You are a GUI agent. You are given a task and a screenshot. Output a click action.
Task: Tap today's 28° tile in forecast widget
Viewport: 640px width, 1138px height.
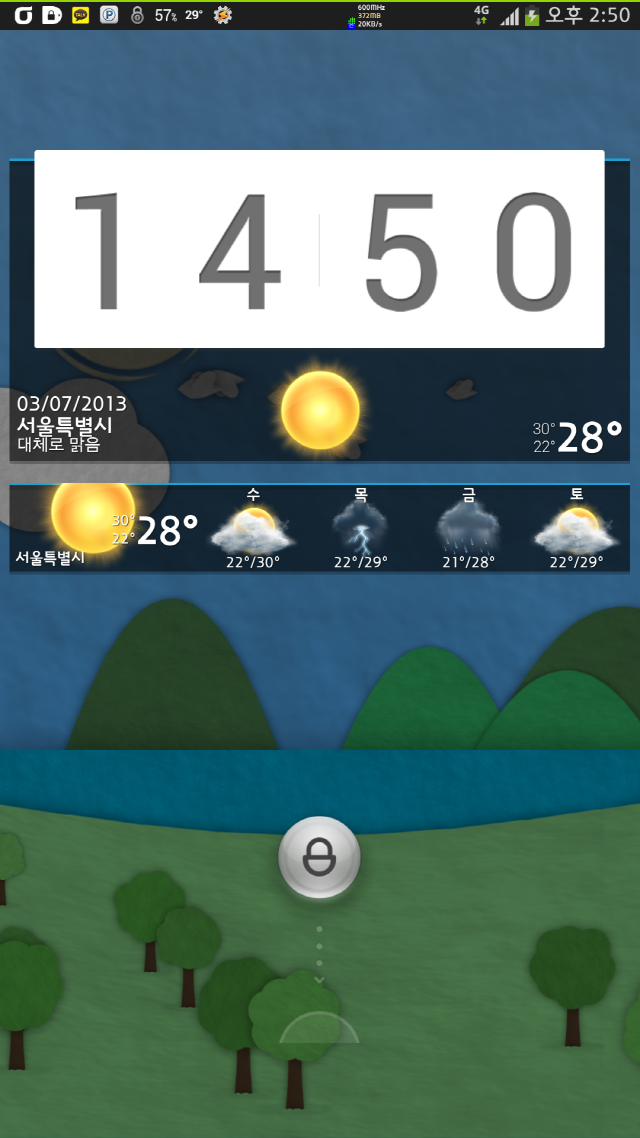[108, 528]
